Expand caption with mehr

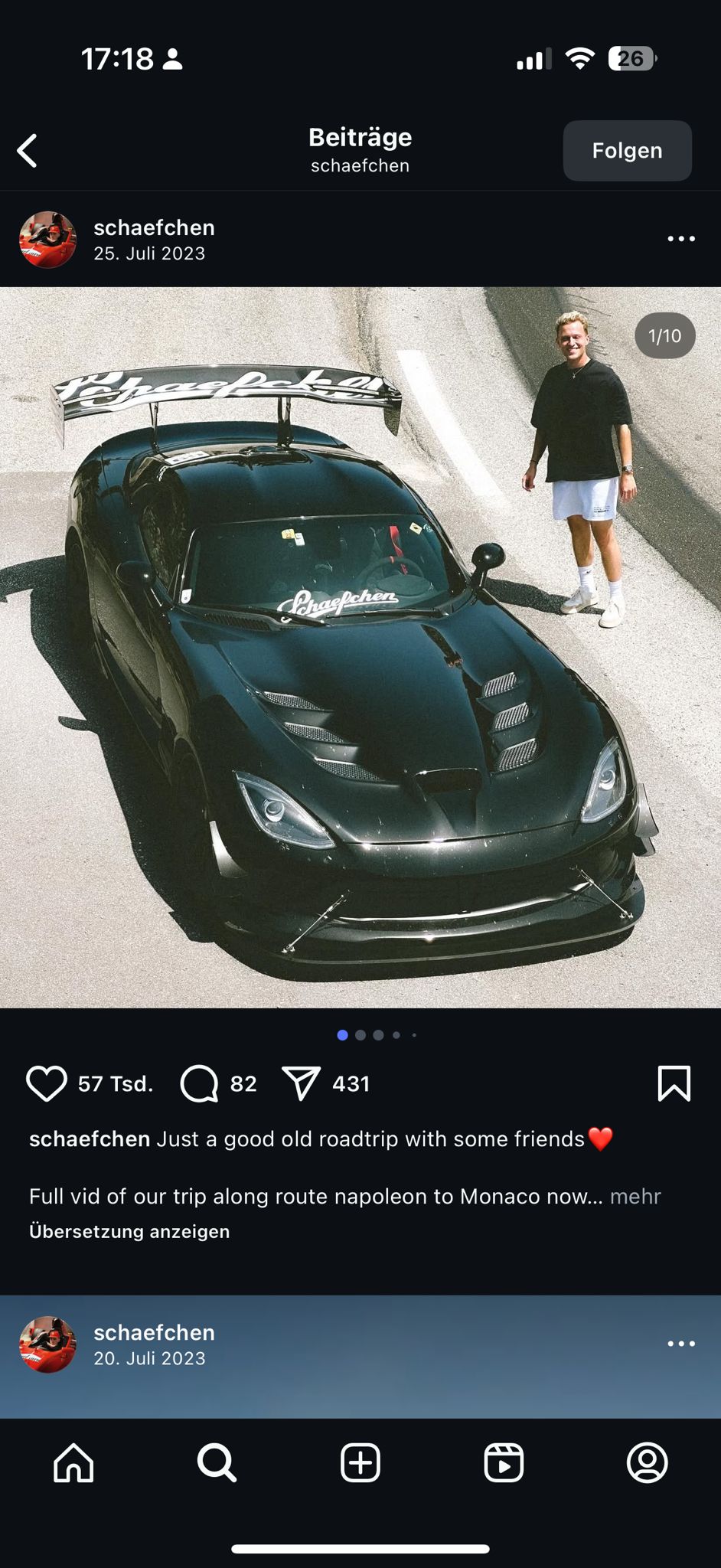coord(635,1196)
